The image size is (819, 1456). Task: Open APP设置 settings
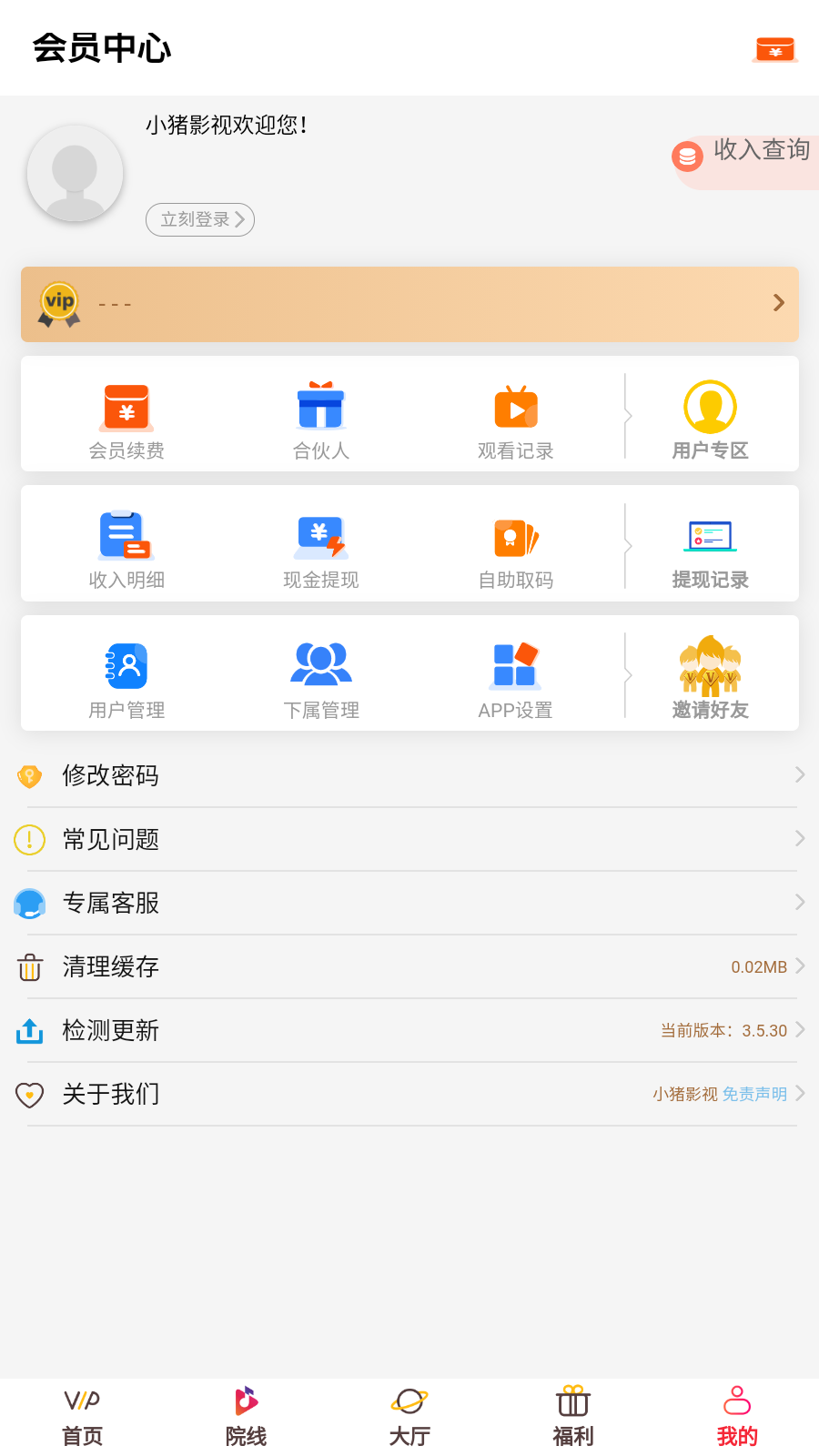coord(516,679)
